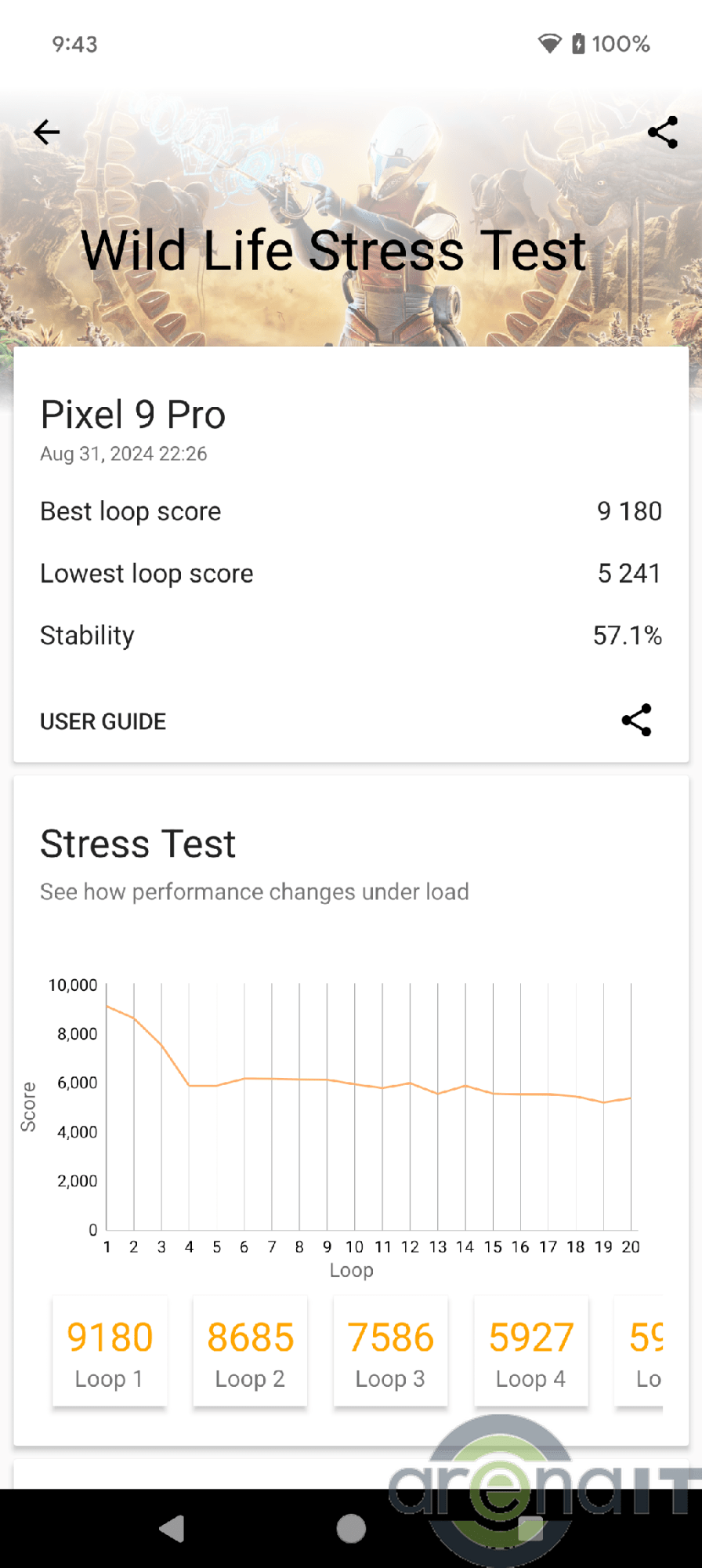
Task: Select the Loop 4 score card
Action: tap(530, 1352)
